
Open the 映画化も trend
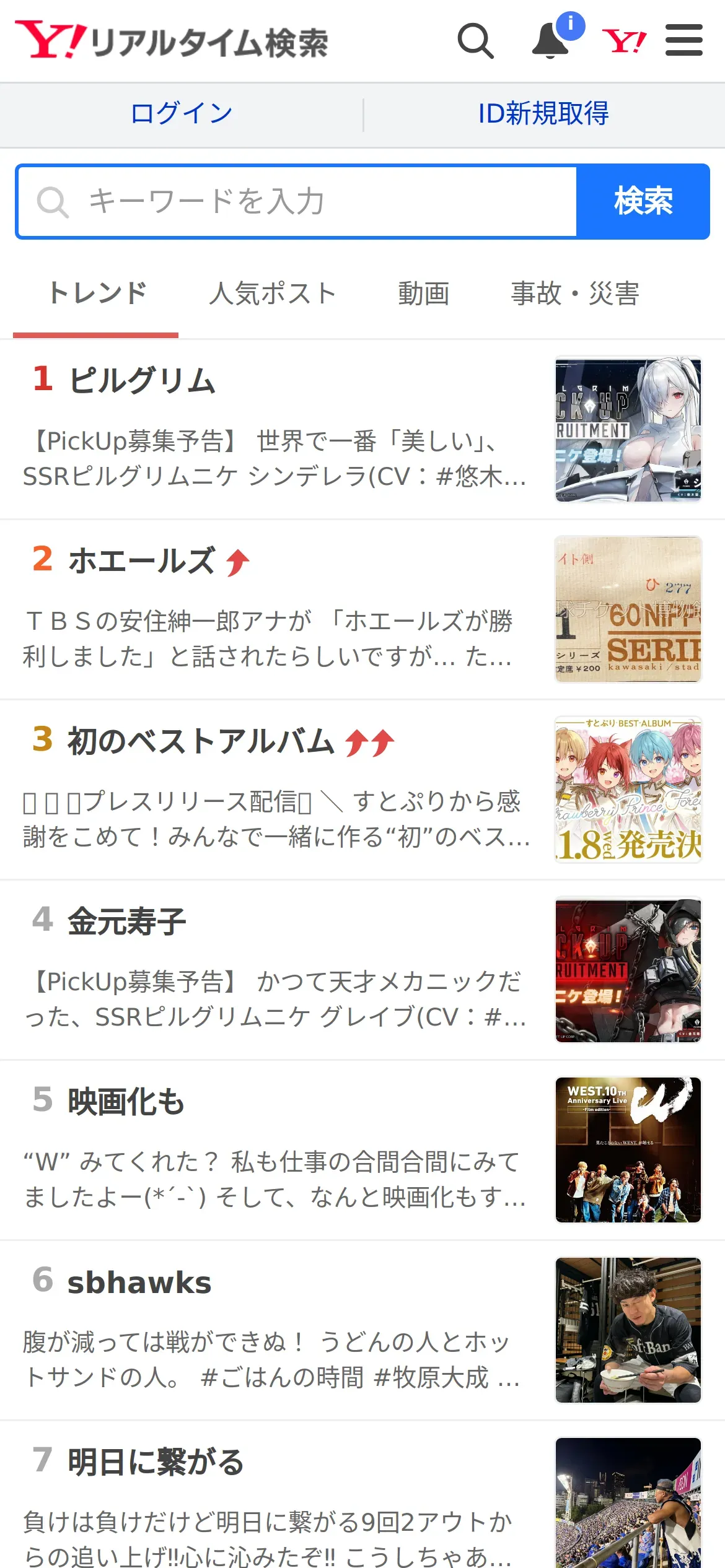coord(126,1102)
